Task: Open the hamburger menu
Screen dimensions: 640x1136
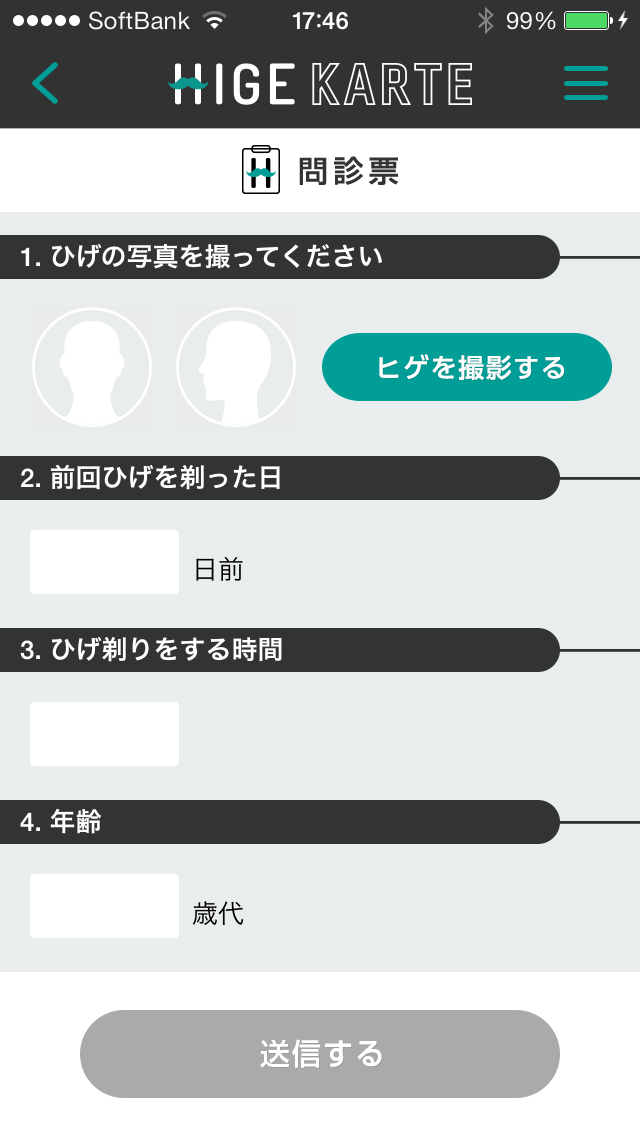Action: 586,83
